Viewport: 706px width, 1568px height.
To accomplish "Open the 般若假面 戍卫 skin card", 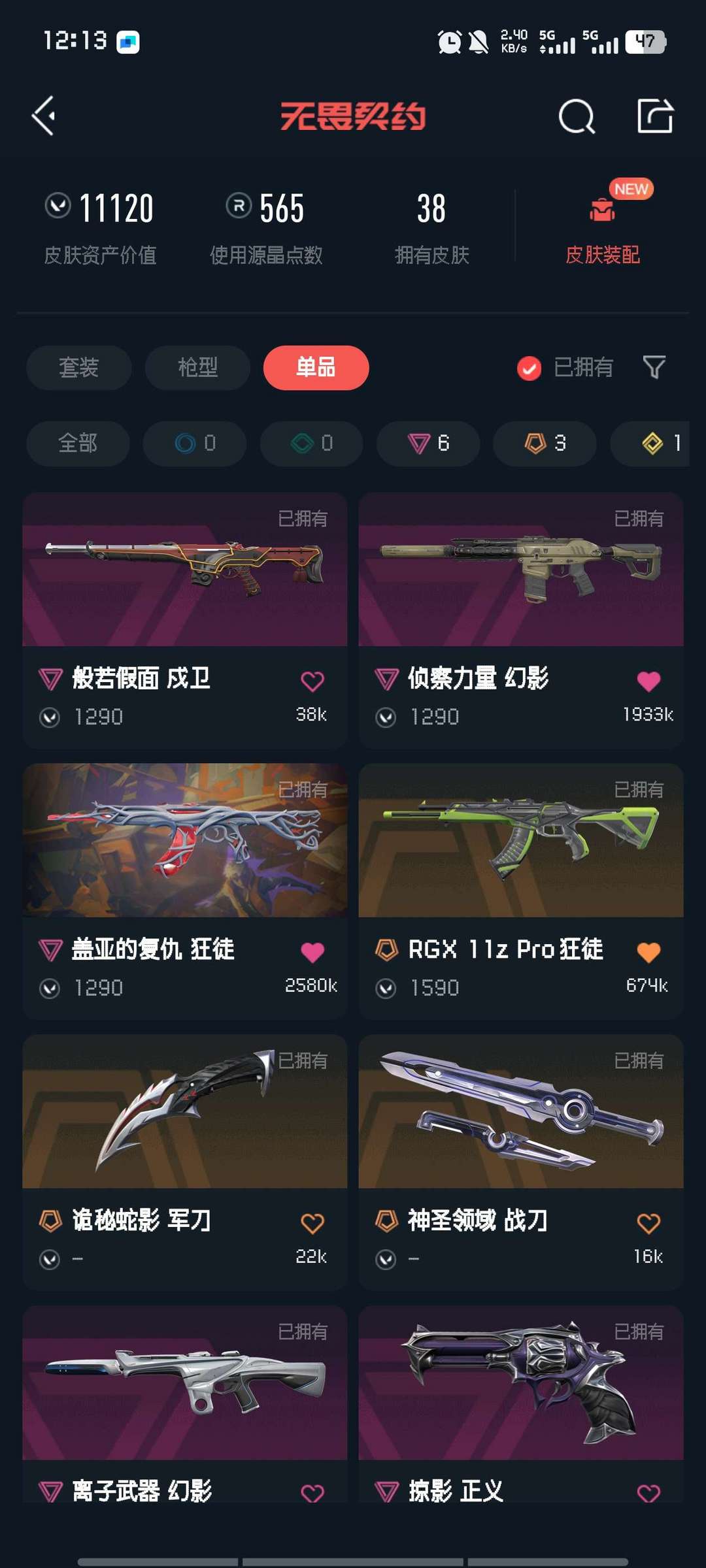I will point(184,570).
